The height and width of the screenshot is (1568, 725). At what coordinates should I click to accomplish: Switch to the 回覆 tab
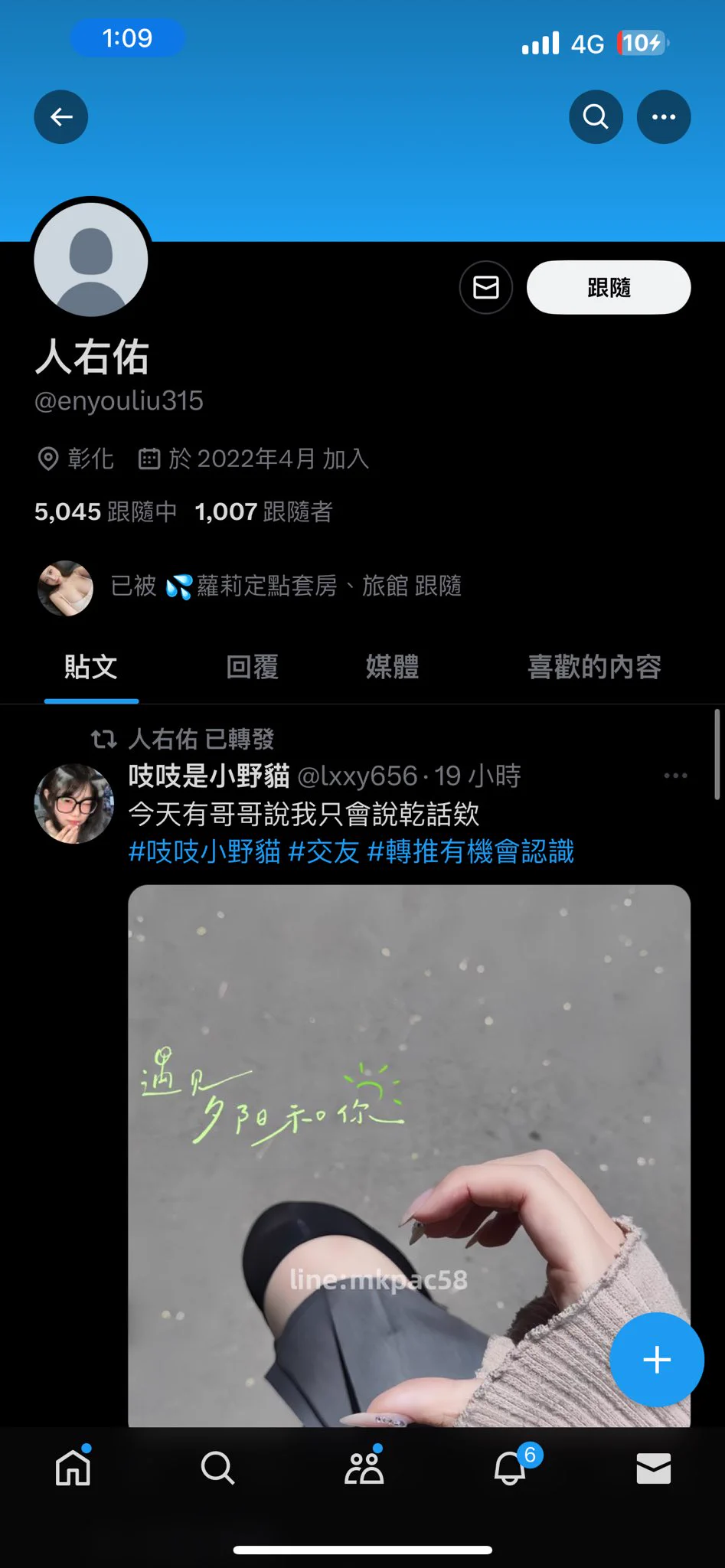(252, 667)
